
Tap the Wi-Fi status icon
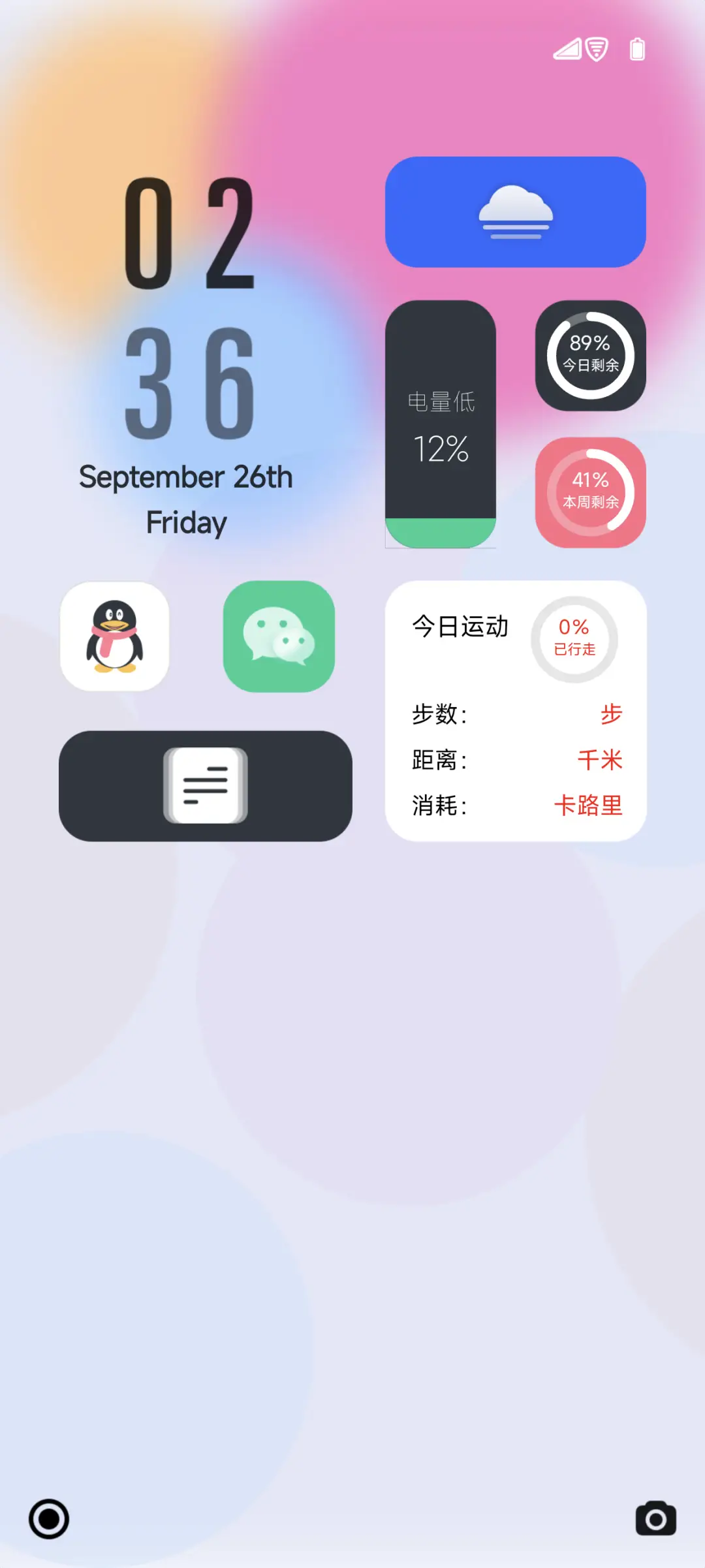(597, 50)
